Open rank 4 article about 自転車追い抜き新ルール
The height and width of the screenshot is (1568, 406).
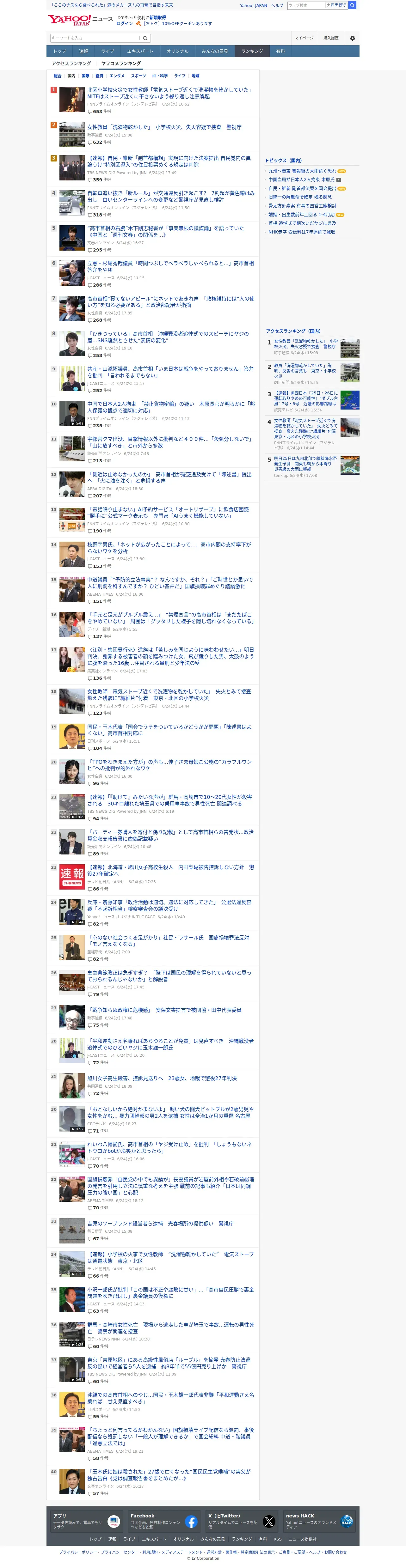click(170, 196)
